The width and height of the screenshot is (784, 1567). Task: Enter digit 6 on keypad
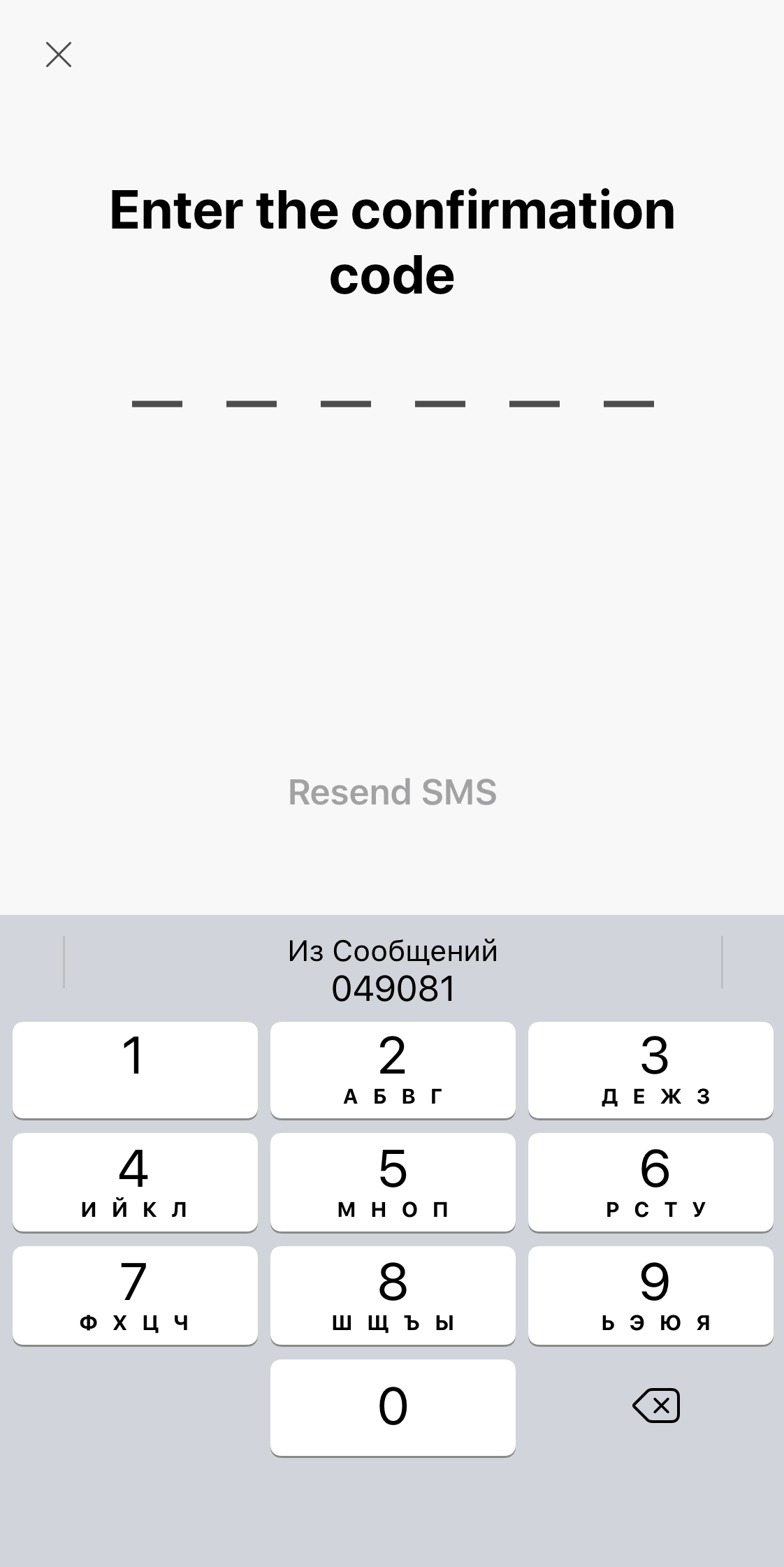point(651,1183)
